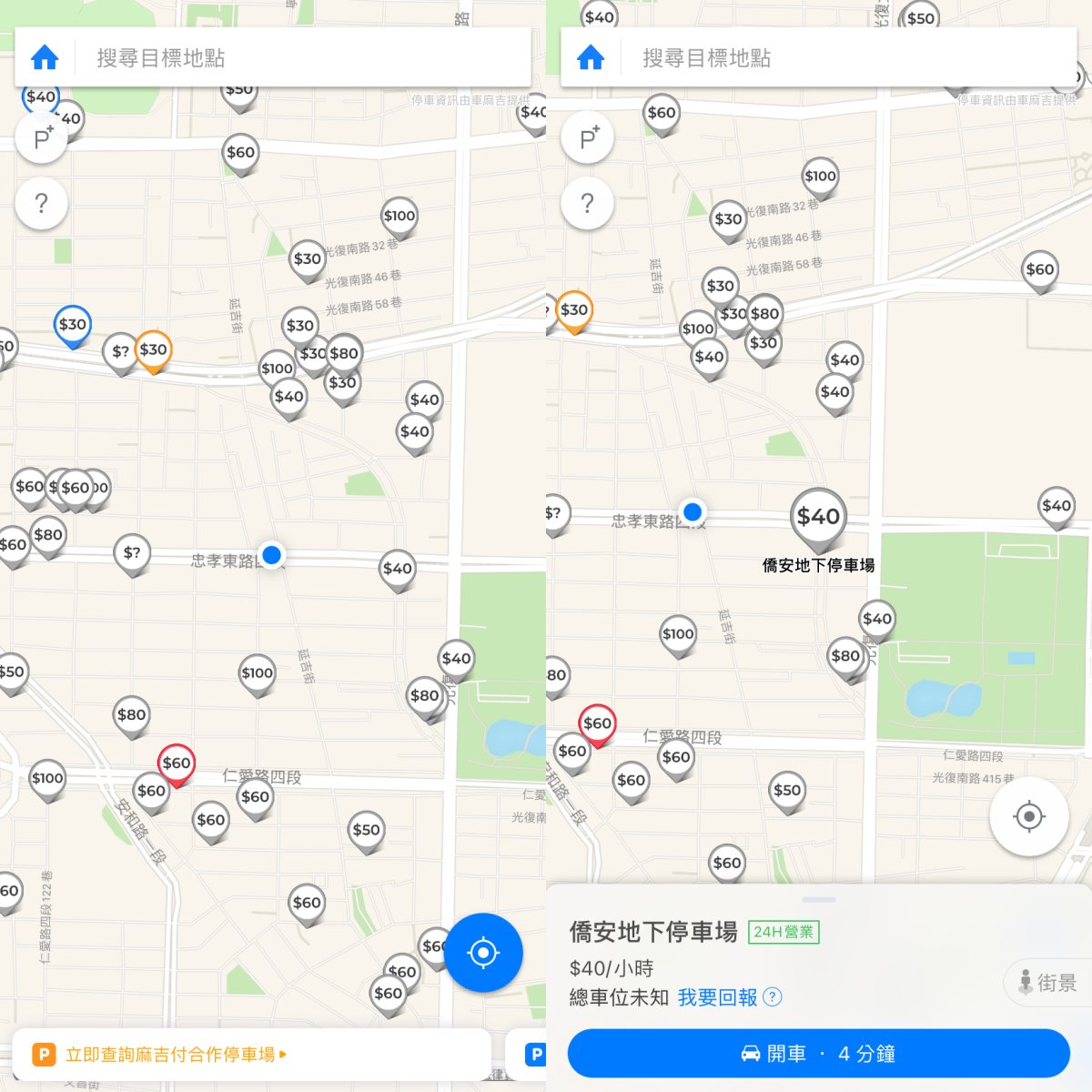The image size is (1092, 1092).
Task: Tap the blue locate-me floating button
Action: (483, 953)
